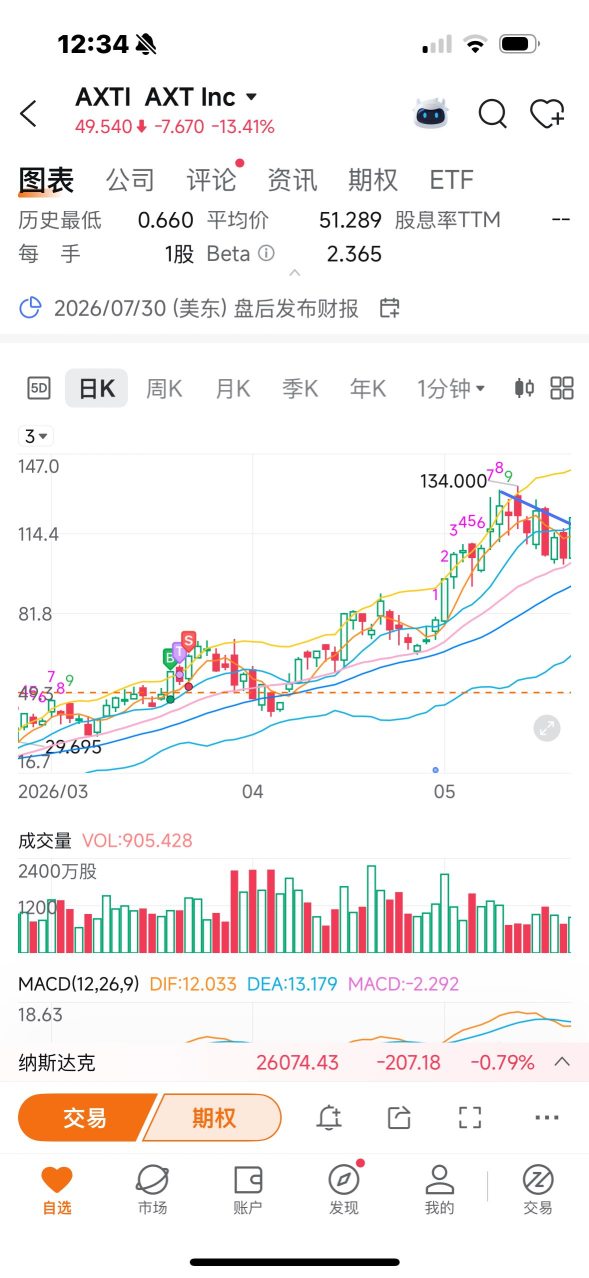This screenshot has width=589, height=1278.
Task: Switch to the ETF tab
Action: click(x=451, y=180)
